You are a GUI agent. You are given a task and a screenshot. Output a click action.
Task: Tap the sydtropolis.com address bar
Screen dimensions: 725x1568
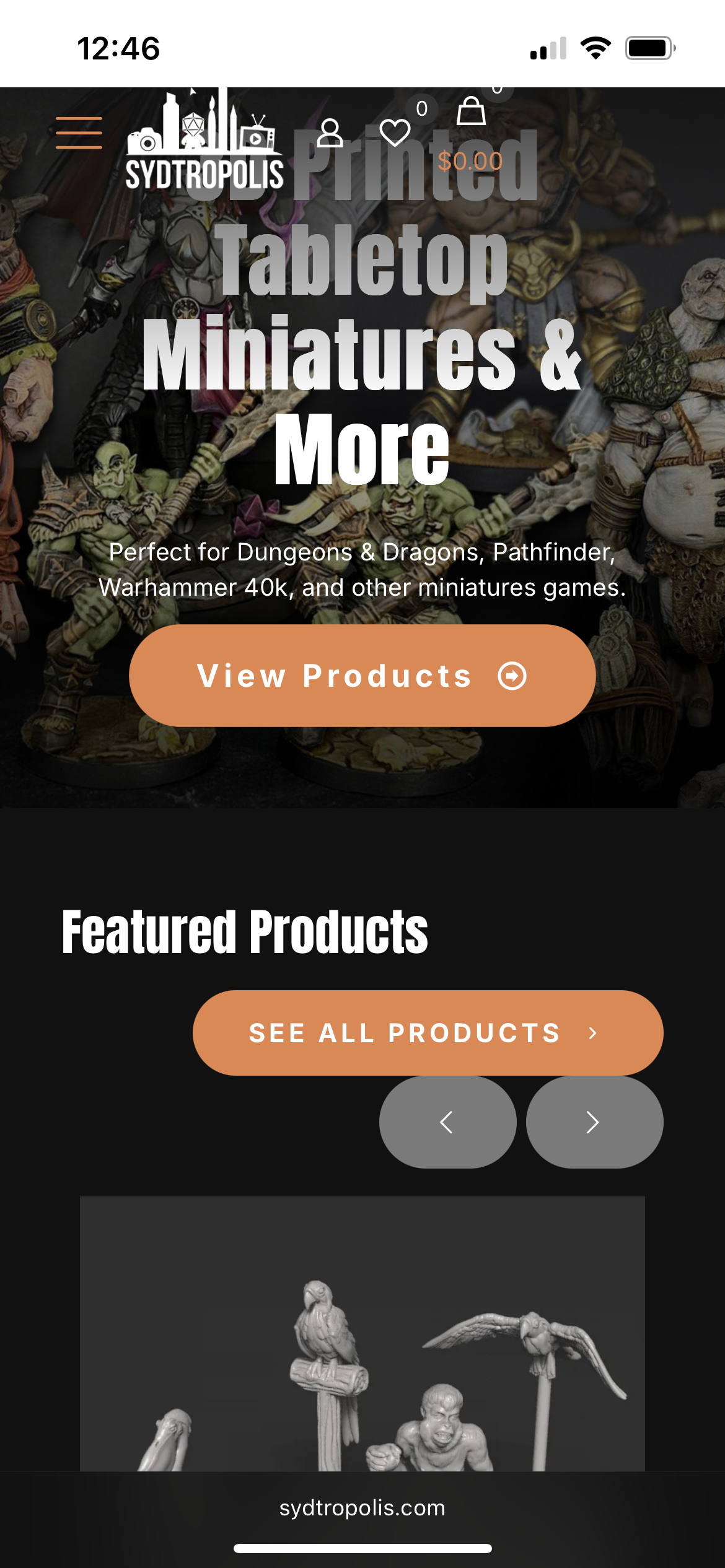point(362,1508)
